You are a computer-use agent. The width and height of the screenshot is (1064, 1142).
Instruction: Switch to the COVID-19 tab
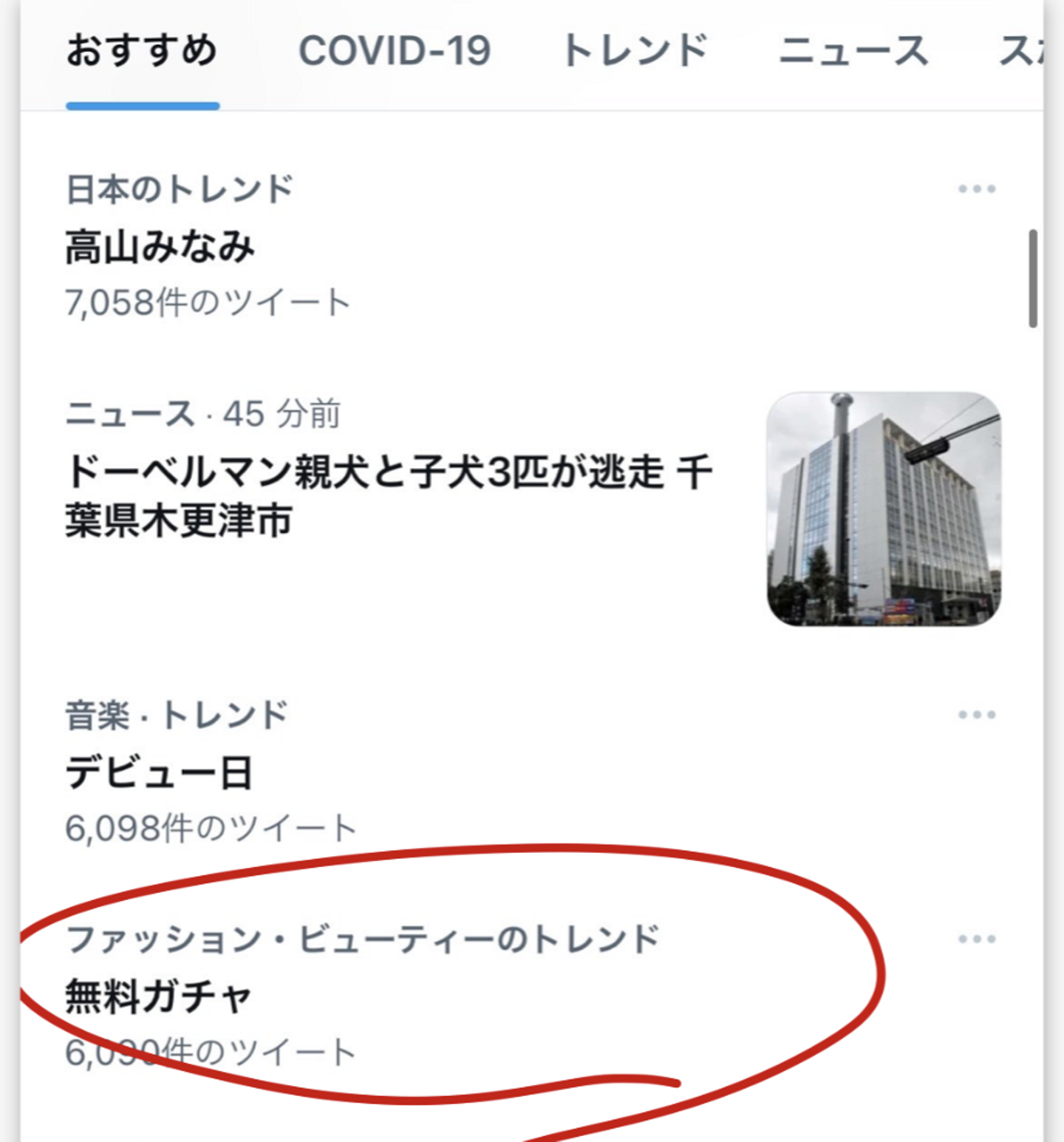pyautogui.click(x=394, y=51)
